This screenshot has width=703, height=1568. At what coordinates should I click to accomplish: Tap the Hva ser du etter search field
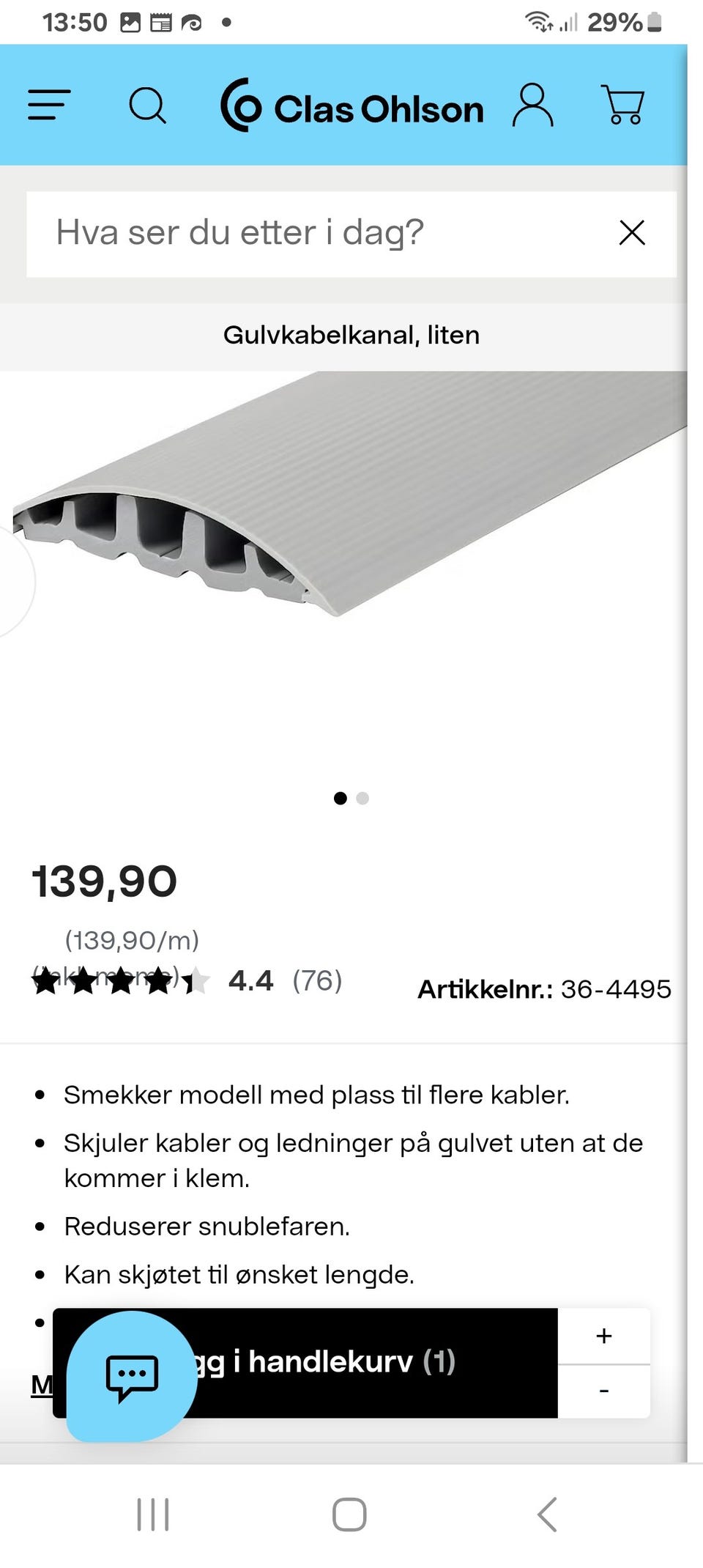[293, 233]
